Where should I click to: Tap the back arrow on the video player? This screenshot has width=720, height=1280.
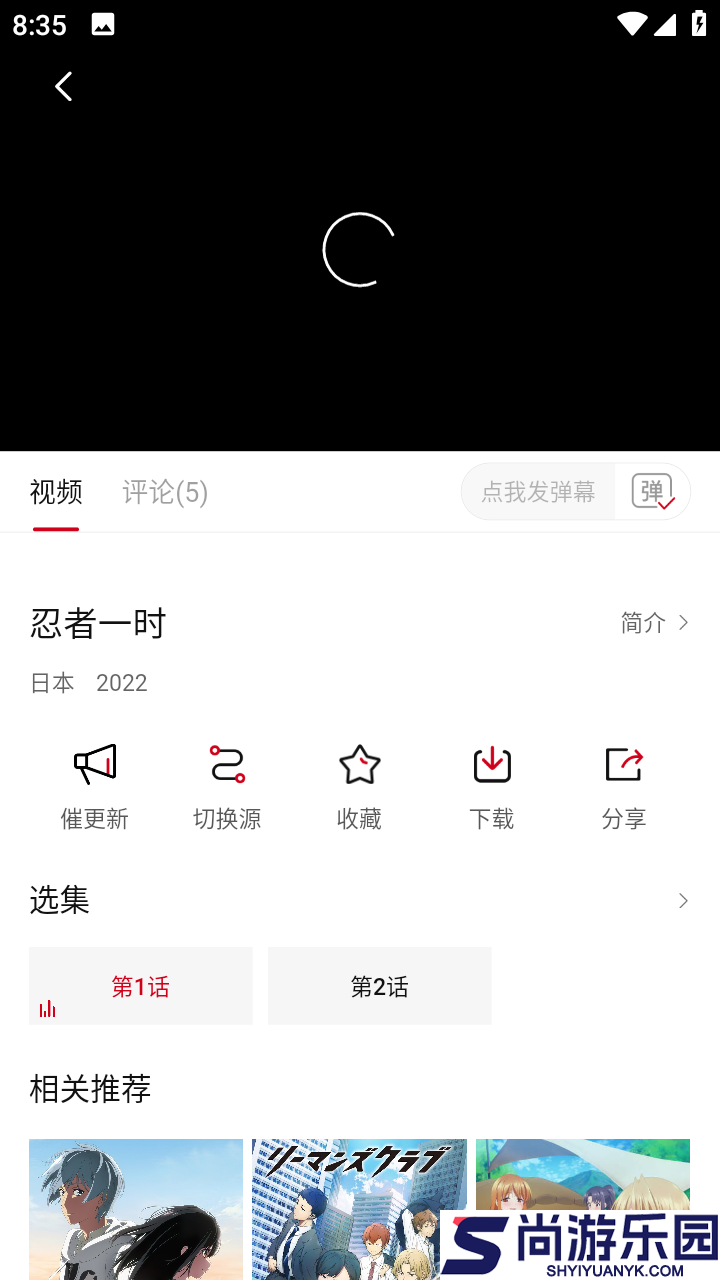pos(63,86)
